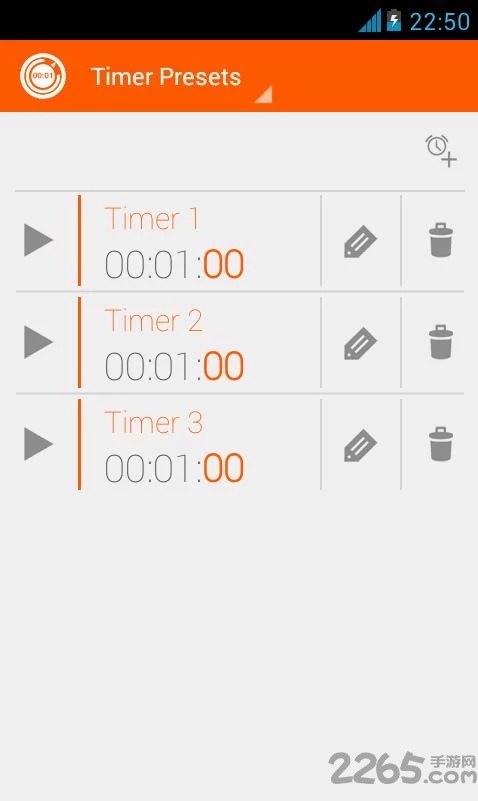Start Timer 1
This screenshot has width=478, height=801.
click(38, 240)
